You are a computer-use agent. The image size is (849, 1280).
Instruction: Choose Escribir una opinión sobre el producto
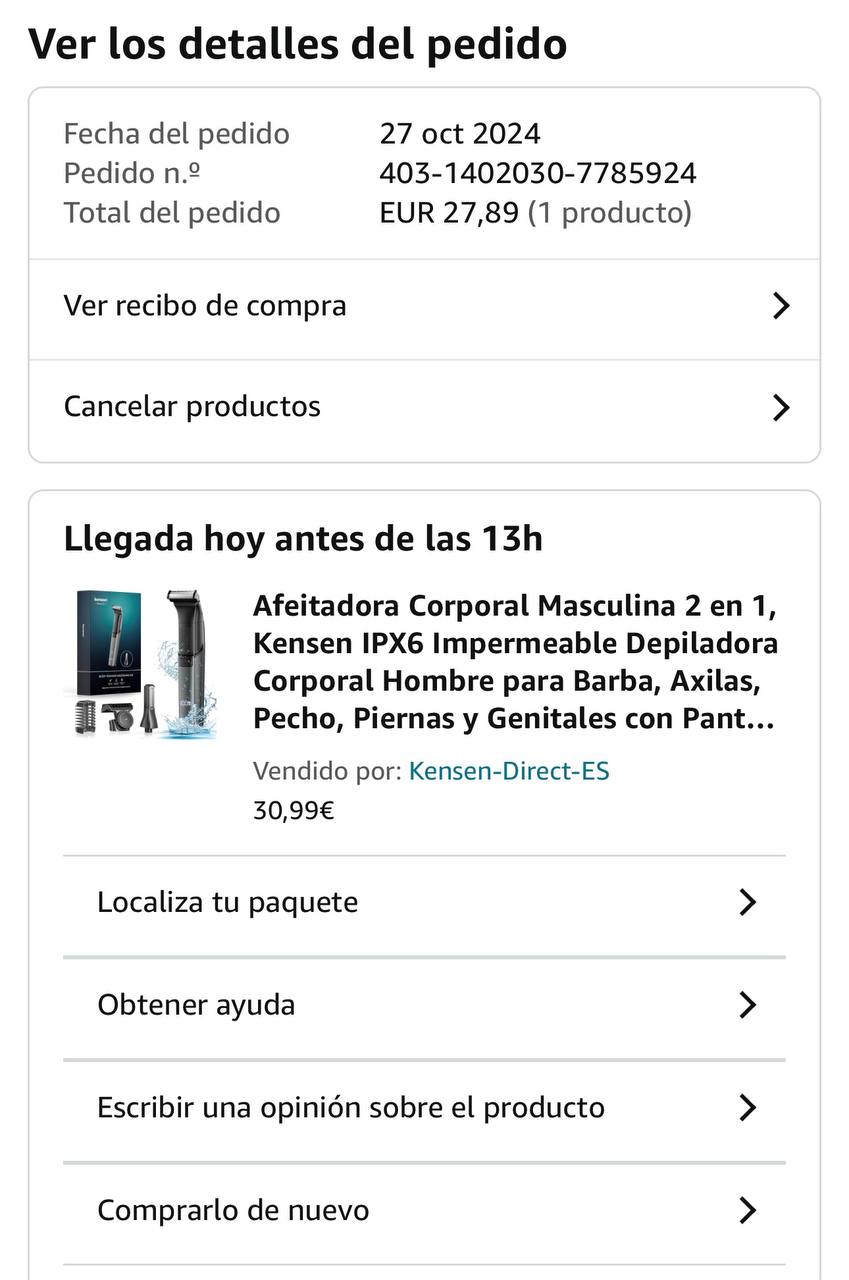tap(424, 1108)
